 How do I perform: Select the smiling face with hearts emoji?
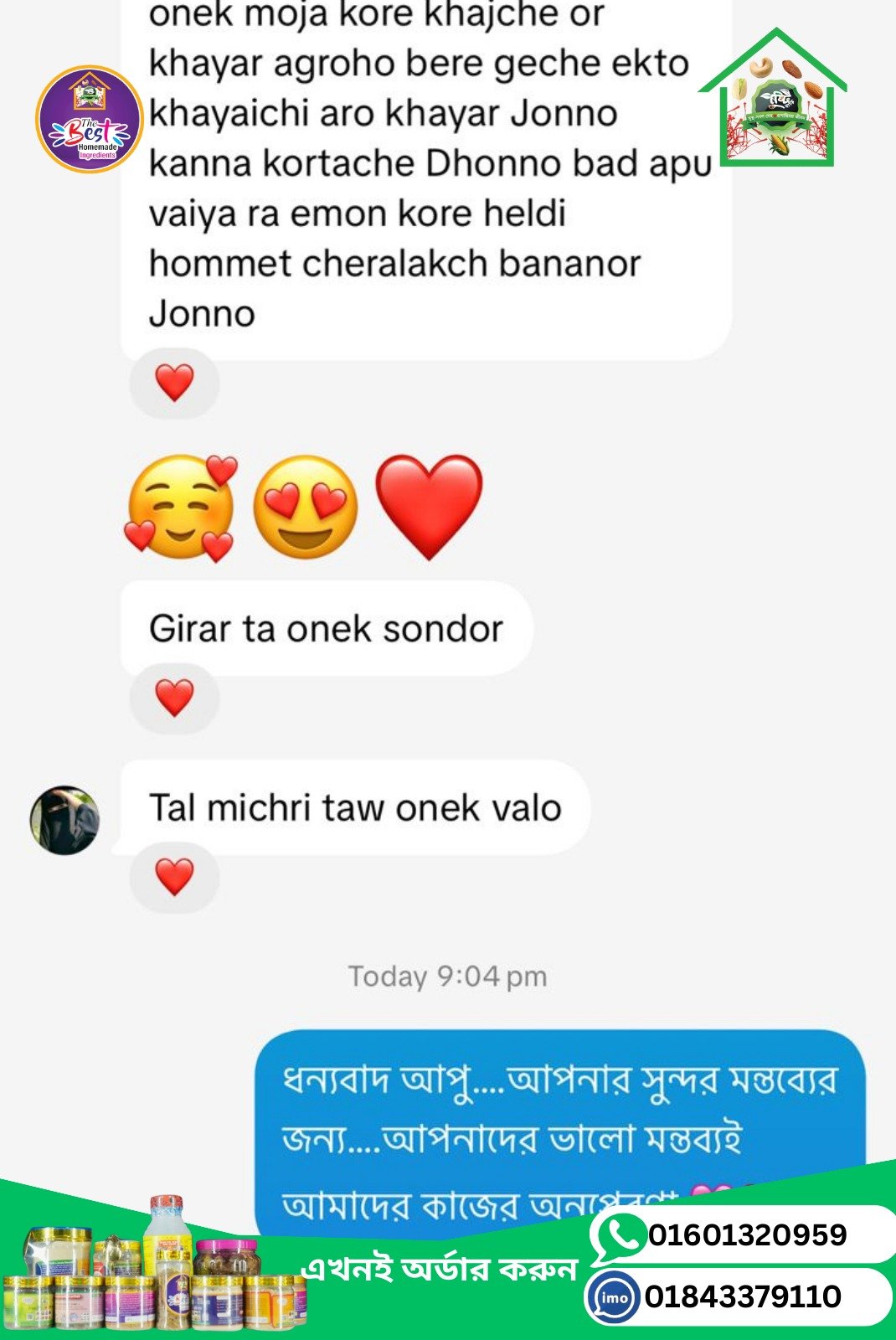pos(178,507)
